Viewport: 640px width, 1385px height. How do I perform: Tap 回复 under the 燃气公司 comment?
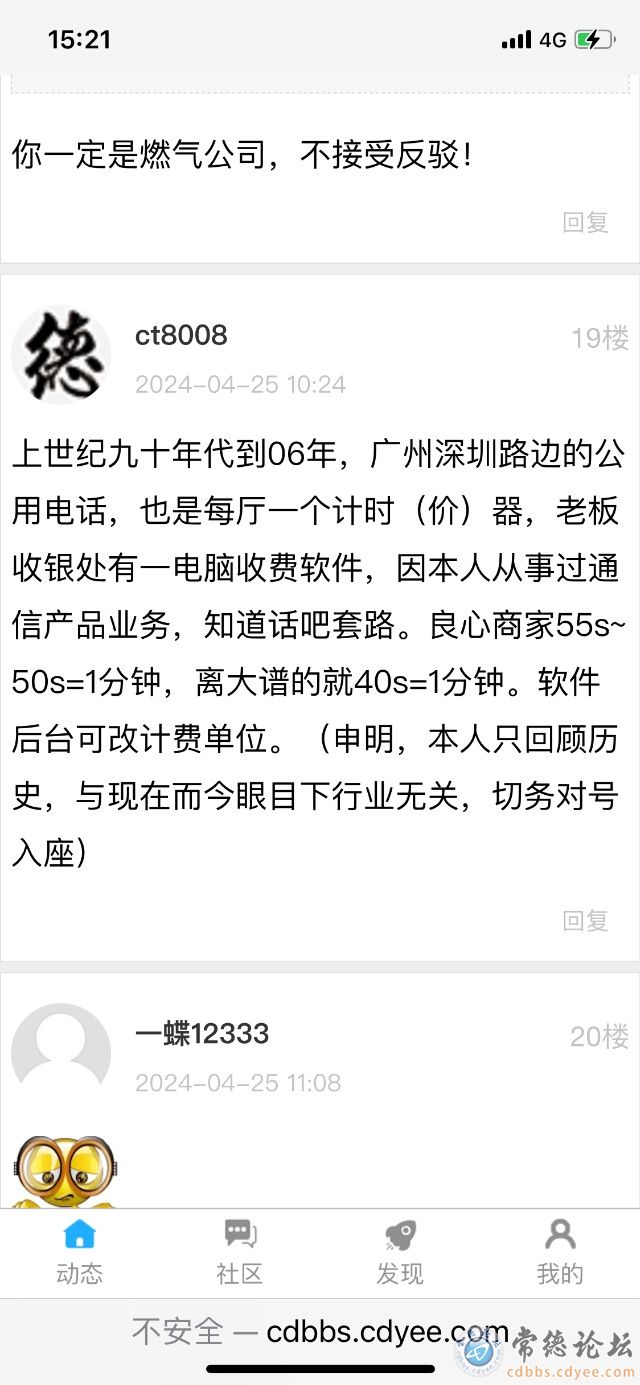tap(585, 222)
